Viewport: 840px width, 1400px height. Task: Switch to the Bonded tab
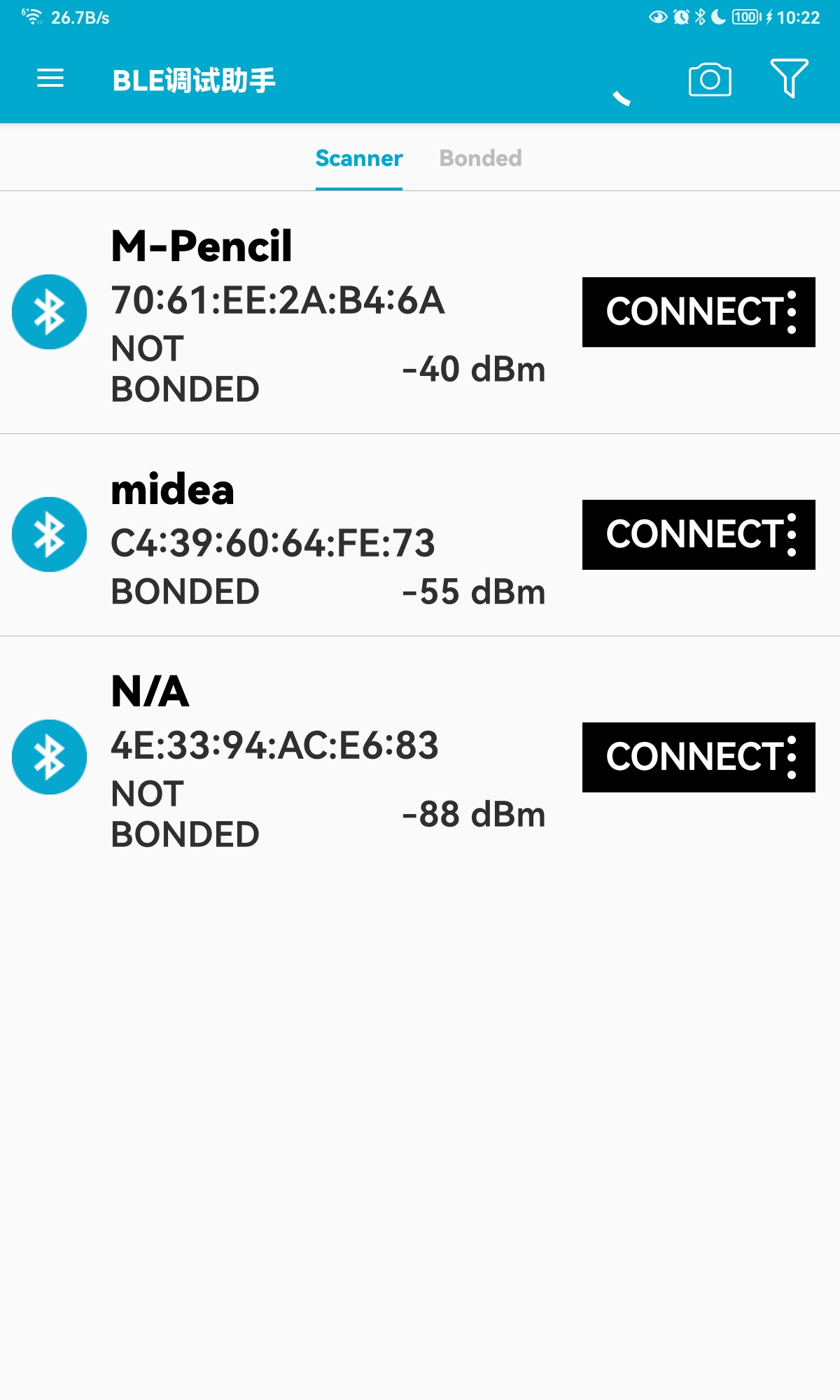pyautogui.click(x=480, y=158)
